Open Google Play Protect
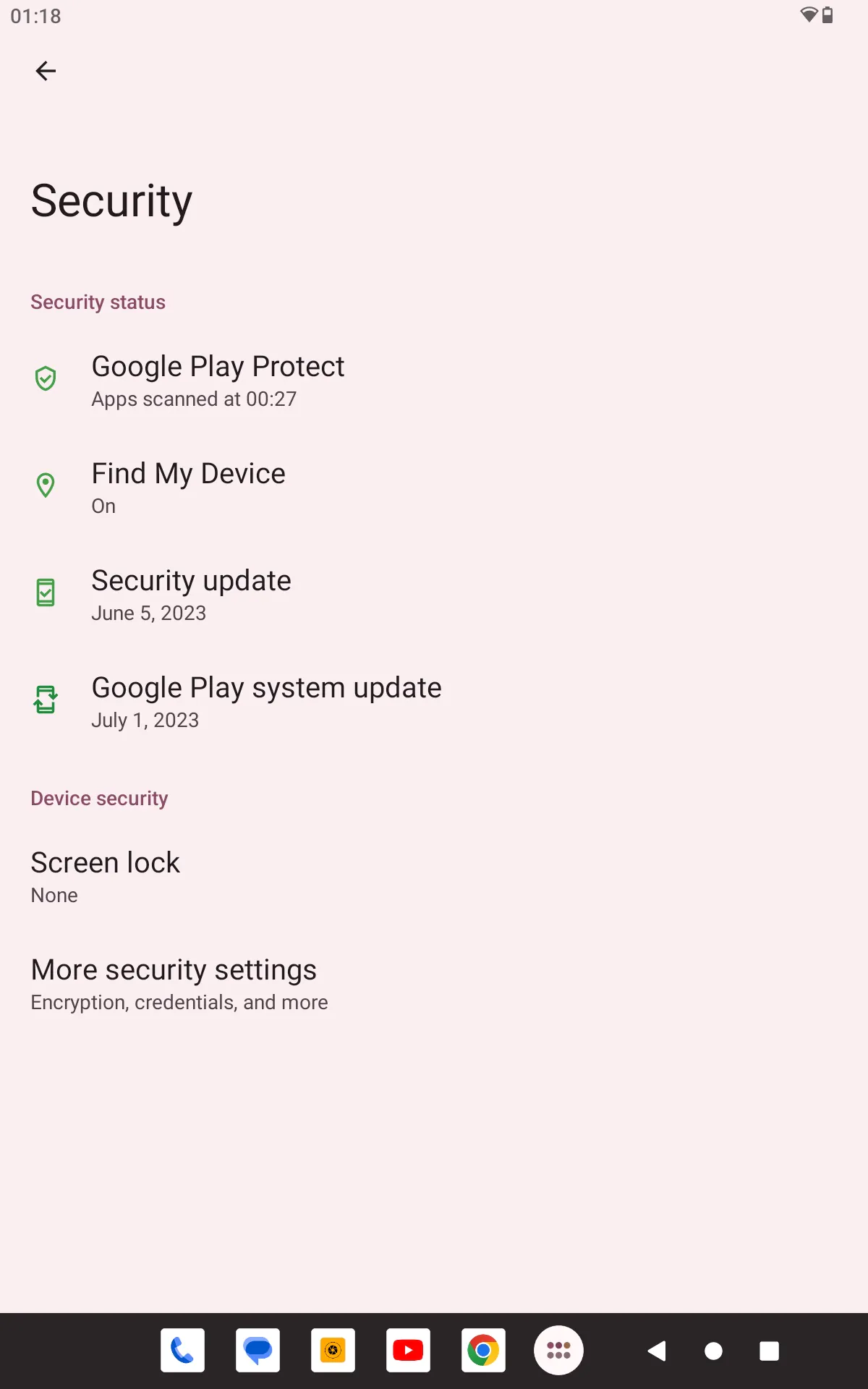 [434, 381]
